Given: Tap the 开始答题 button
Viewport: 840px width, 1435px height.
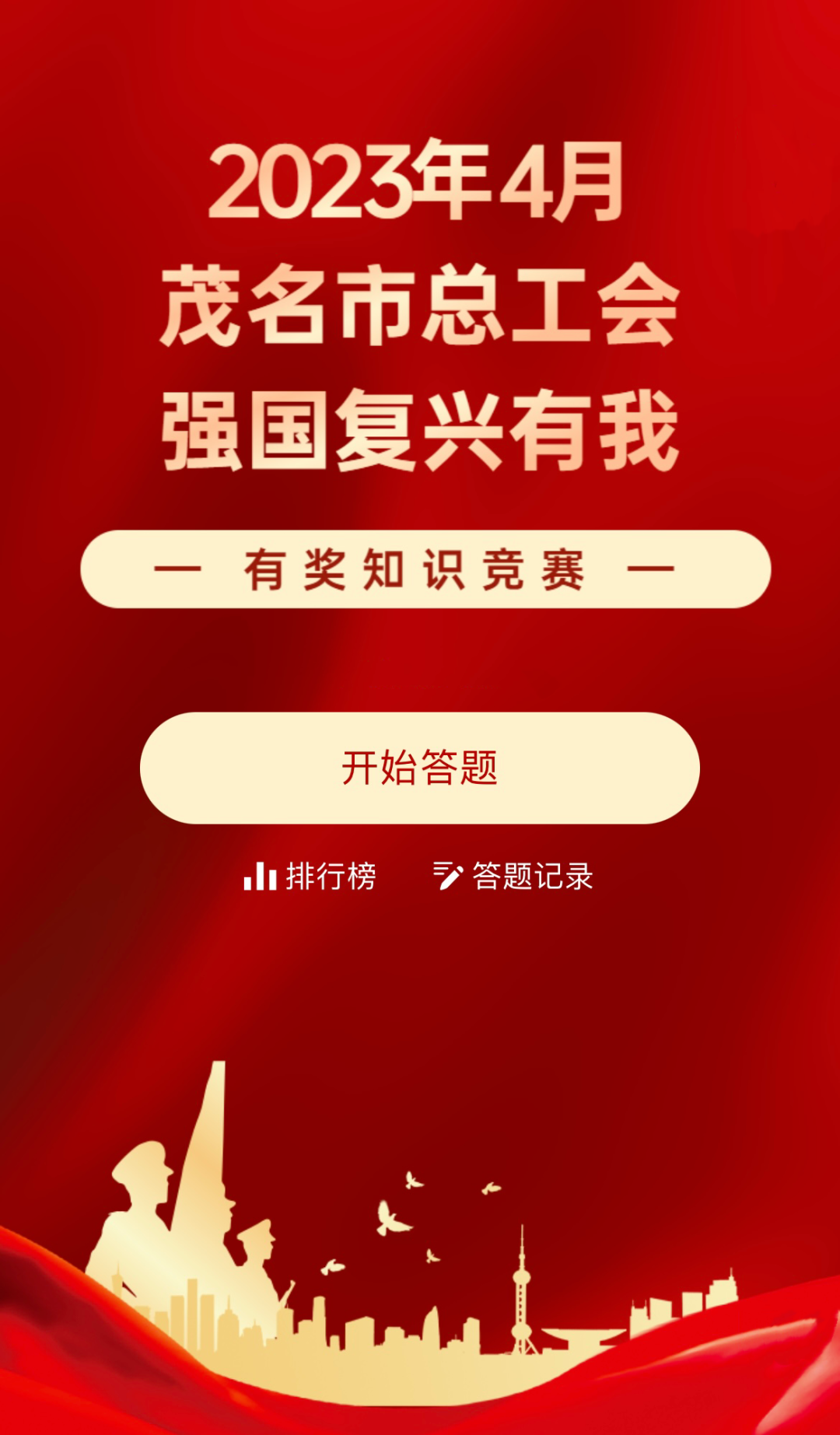Looking at the screenshot, I should point(419,768).
